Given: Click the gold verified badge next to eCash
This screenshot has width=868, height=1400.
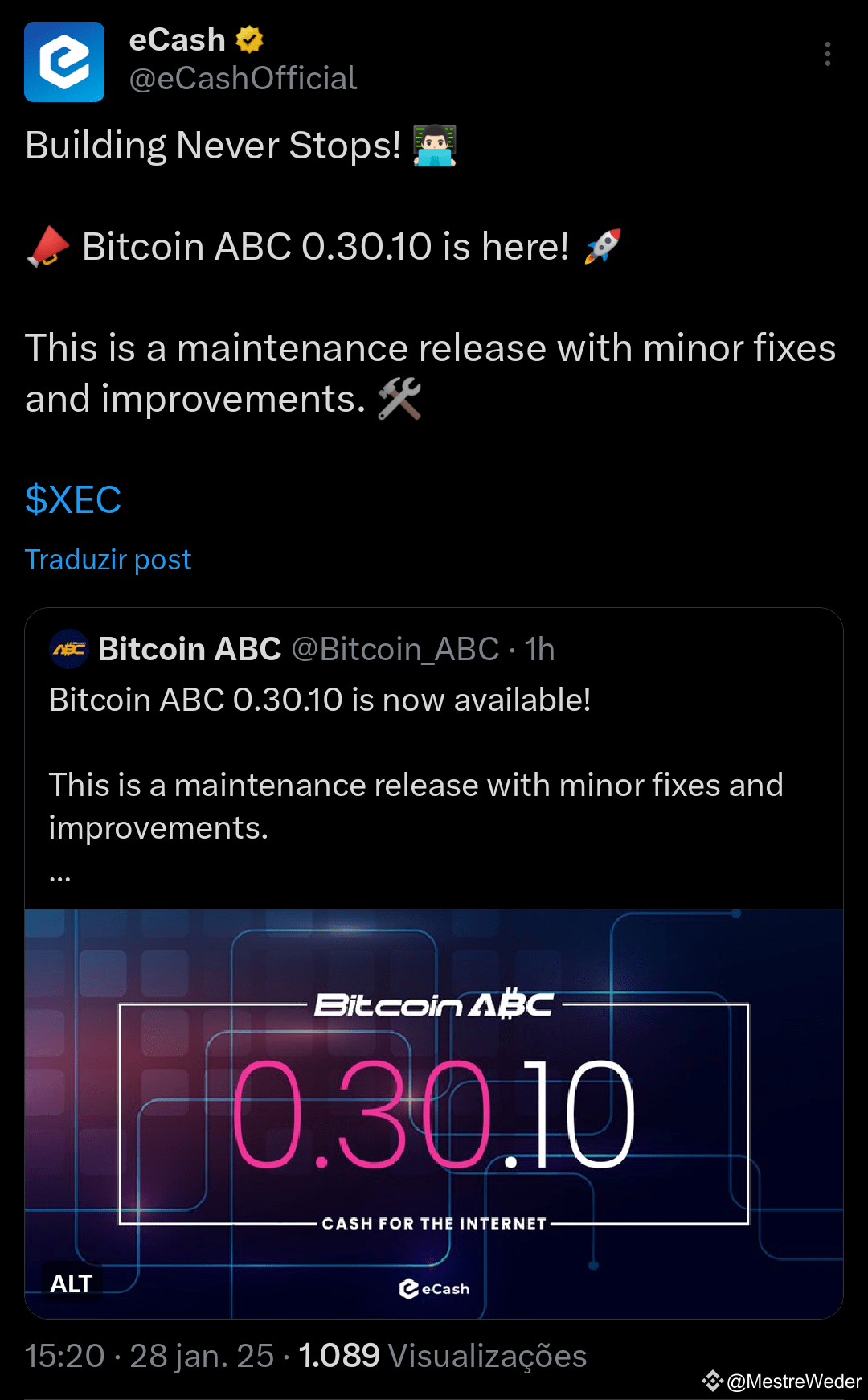Looking at the screenshot, I should [250, 38].
